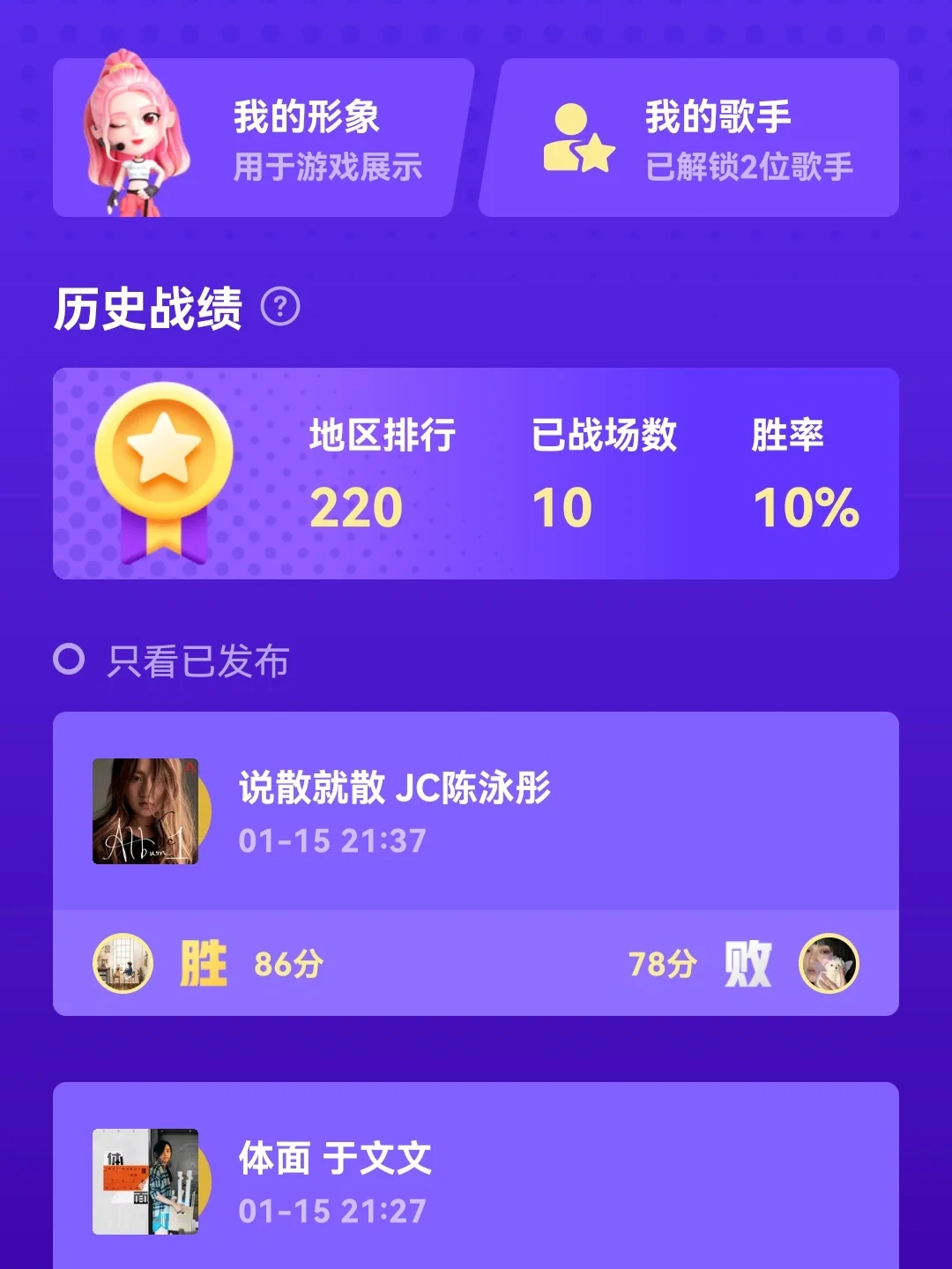View the 78分 losing player's avatar
The height and width of the screenshot is (1269, 952).
[829, 963]
